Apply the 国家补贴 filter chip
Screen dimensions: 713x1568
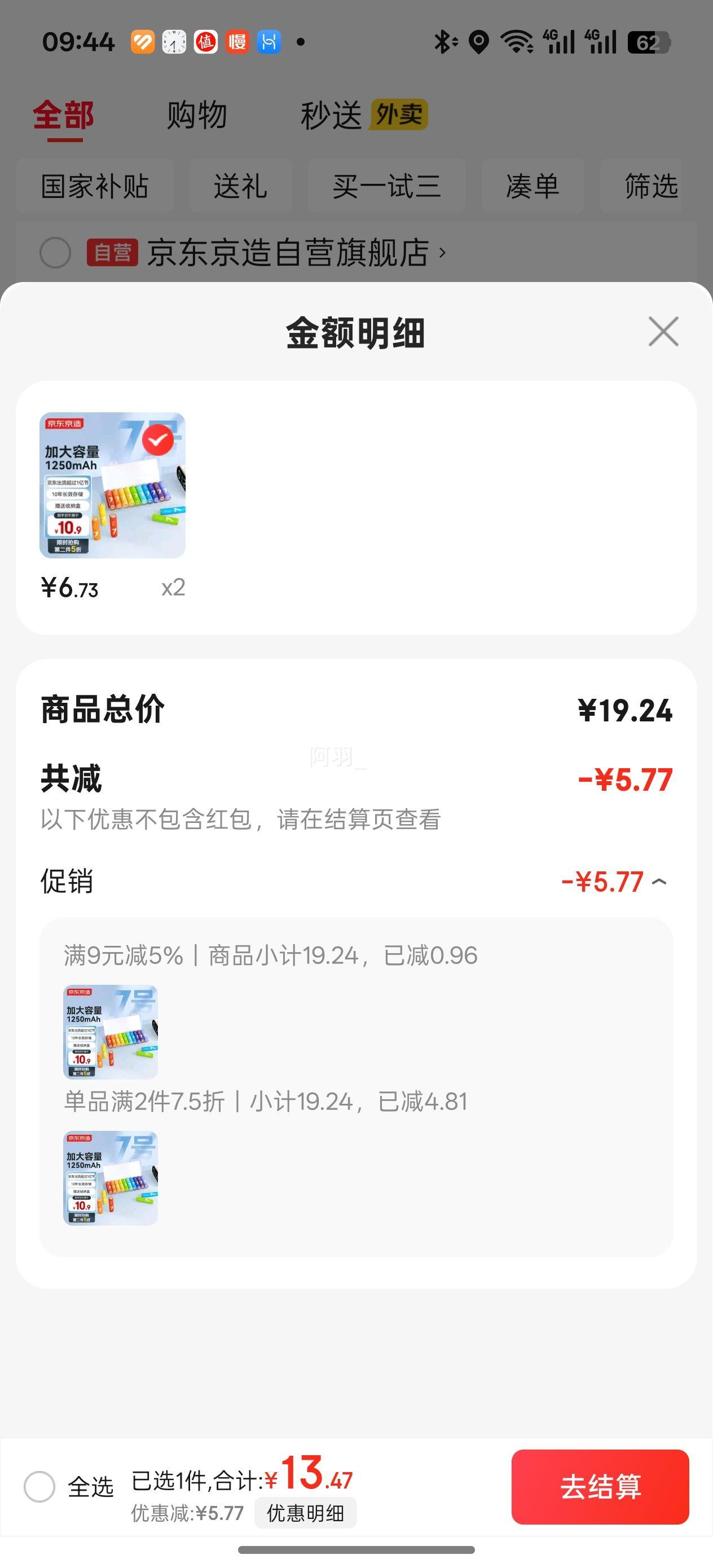(x=94, y=186)
